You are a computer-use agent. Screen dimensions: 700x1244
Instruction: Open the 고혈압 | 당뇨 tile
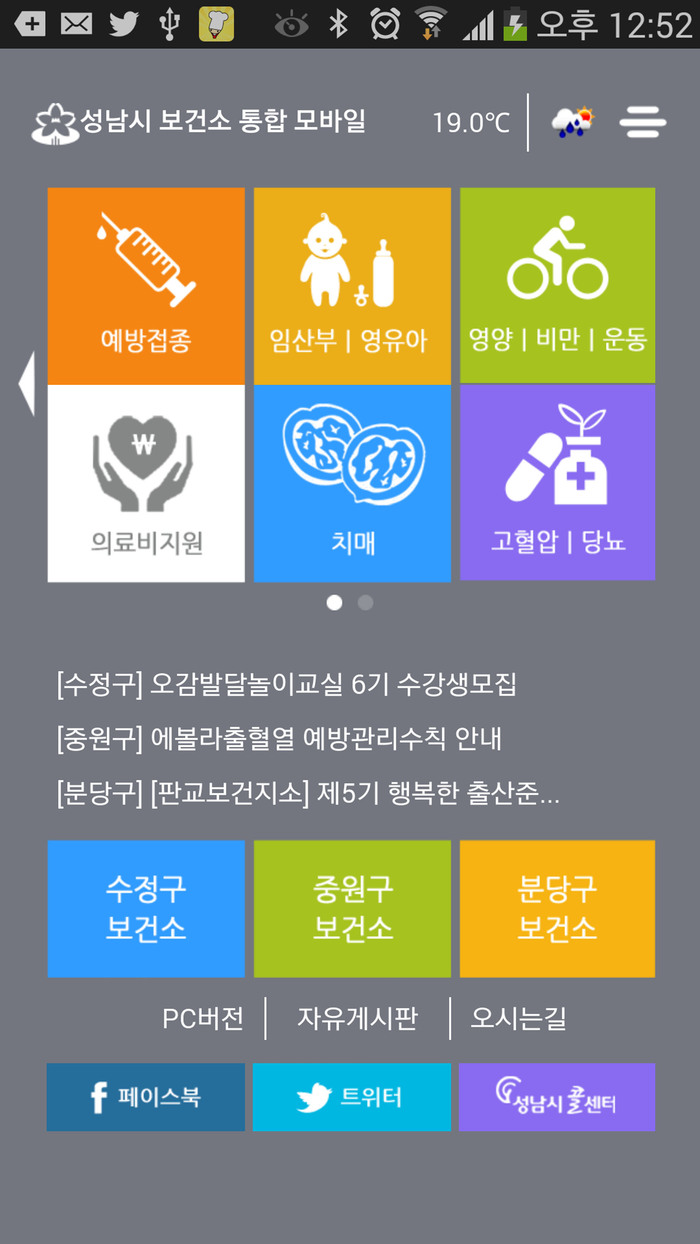tap(557, 483)
